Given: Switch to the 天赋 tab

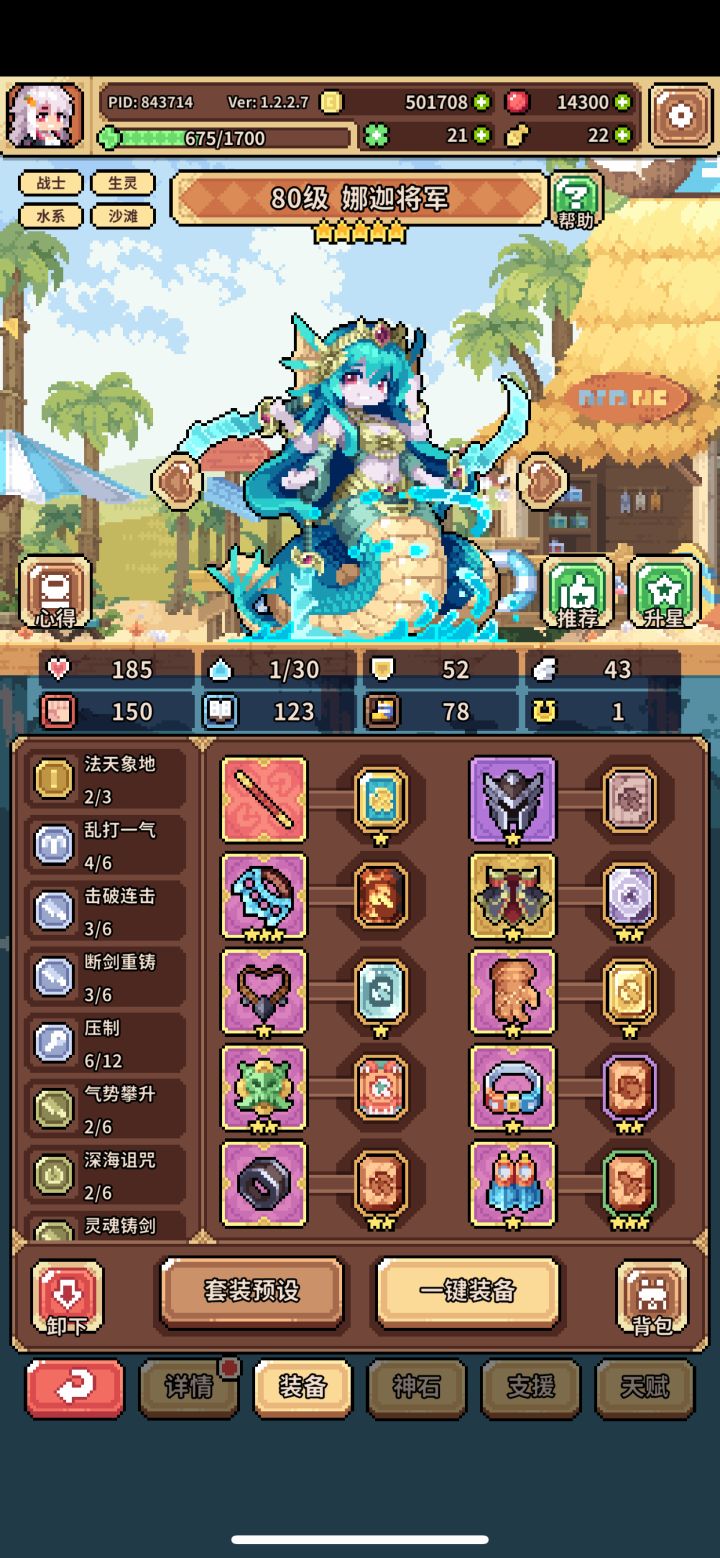Looking at the screenshot, I should pyautogui.click(x=644, y=1387).
